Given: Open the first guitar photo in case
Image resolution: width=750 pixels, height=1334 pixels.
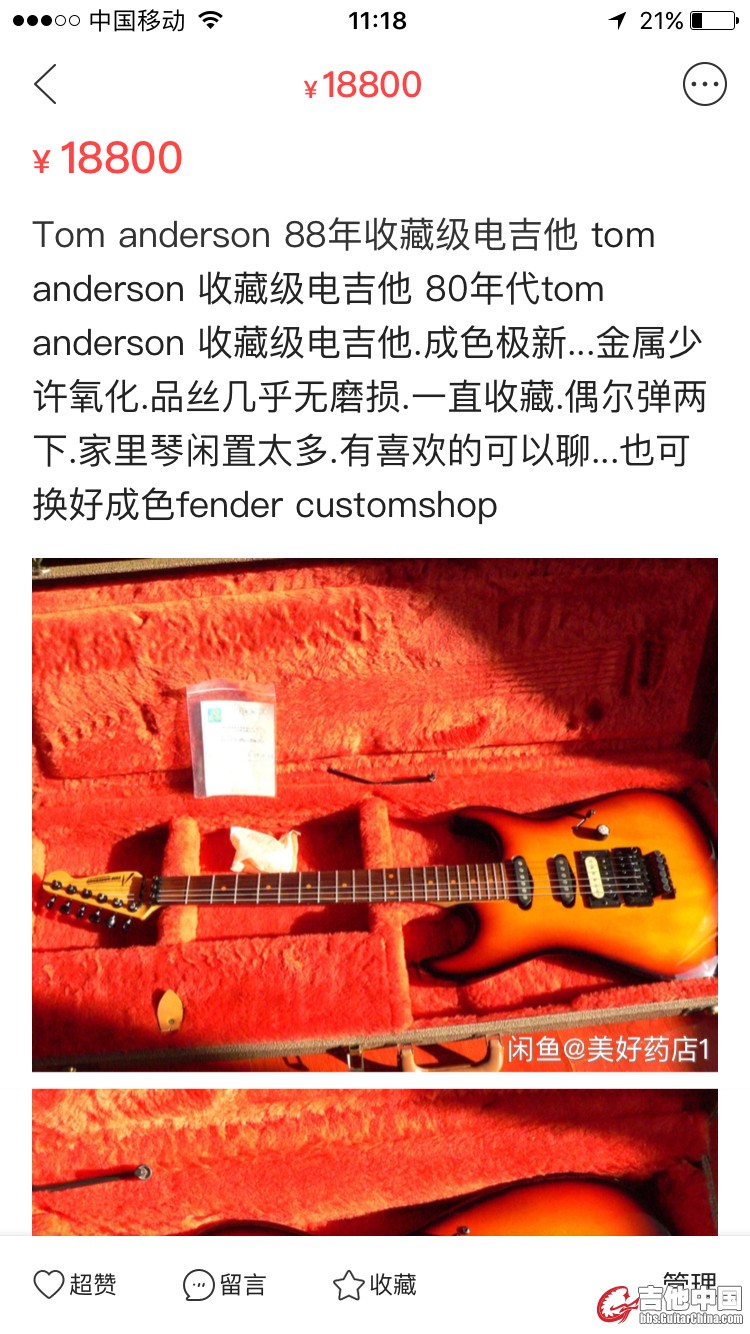Looking at the screenshot, I should 375,814.
